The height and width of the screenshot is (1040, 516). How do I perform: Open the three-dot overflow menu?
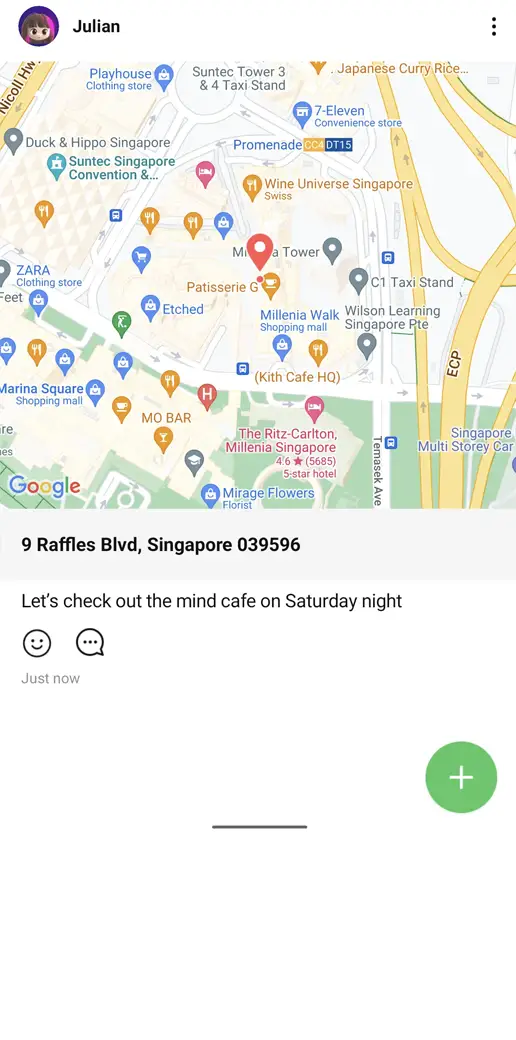tap(493, 27)
